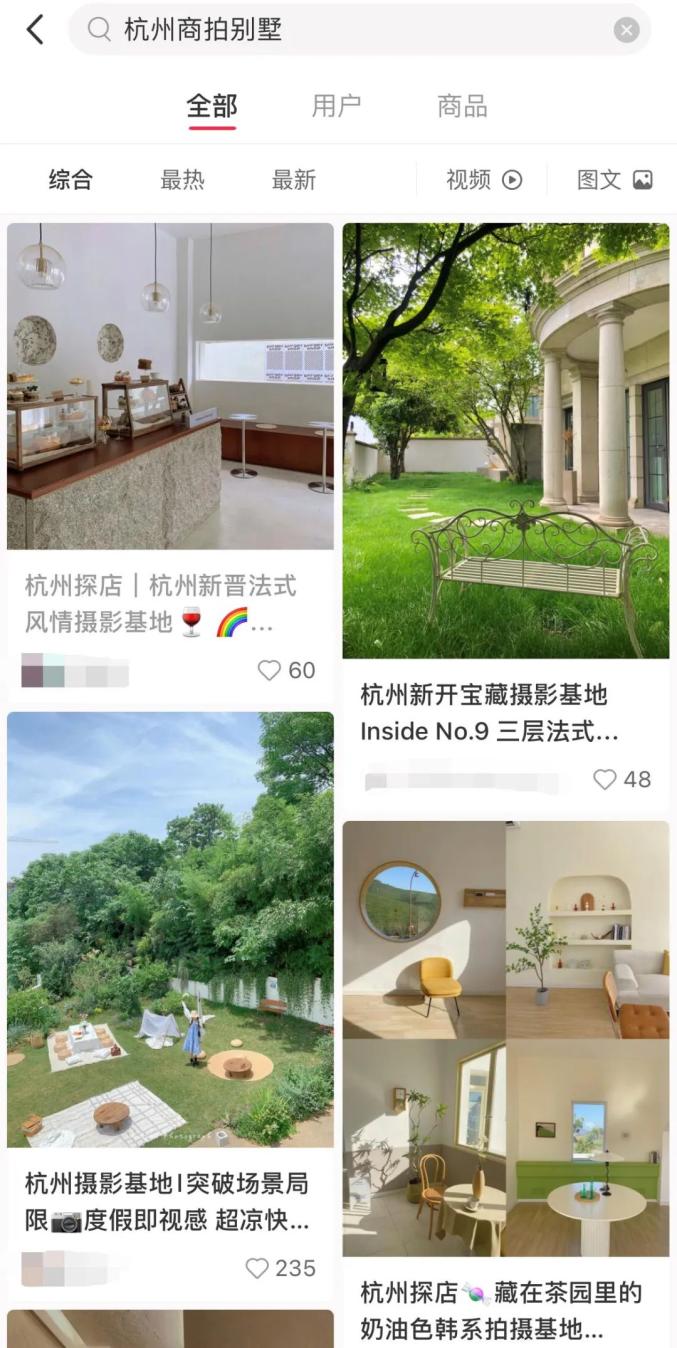Sort results by 最热
This screenshot has height=1348, width=677.
click(182, 180)
